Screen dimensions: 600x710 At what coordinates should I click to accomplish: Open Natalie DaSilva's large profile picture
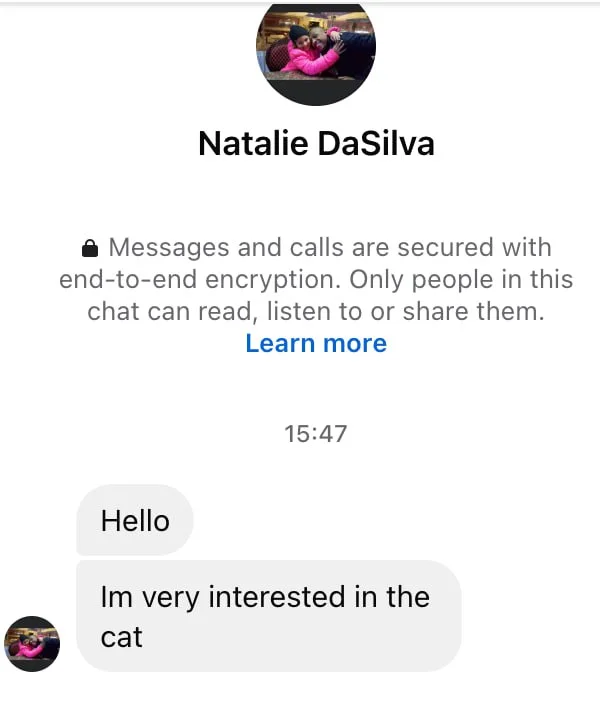coord(316,50)
